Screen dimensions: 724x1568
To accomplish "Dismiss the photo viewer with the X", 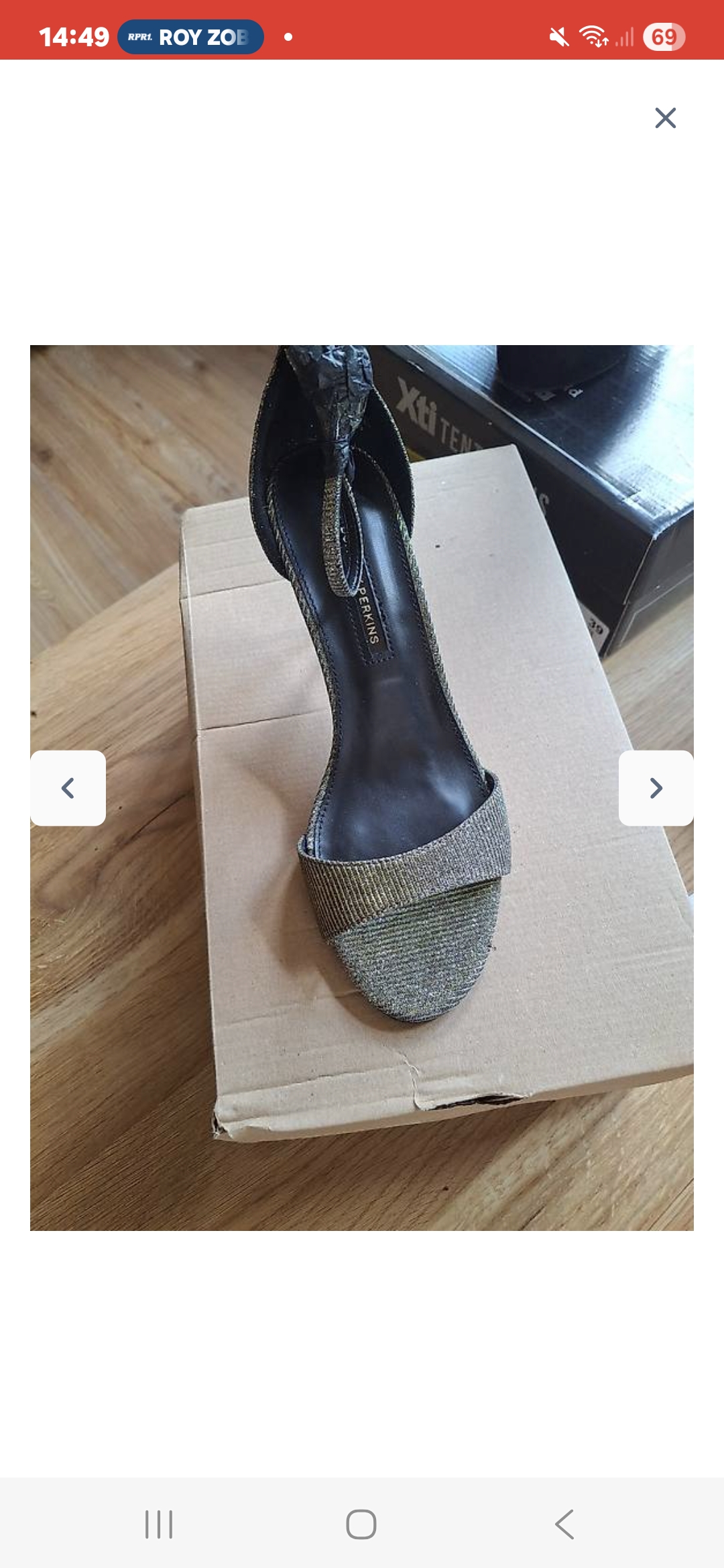I will (665, 117).
